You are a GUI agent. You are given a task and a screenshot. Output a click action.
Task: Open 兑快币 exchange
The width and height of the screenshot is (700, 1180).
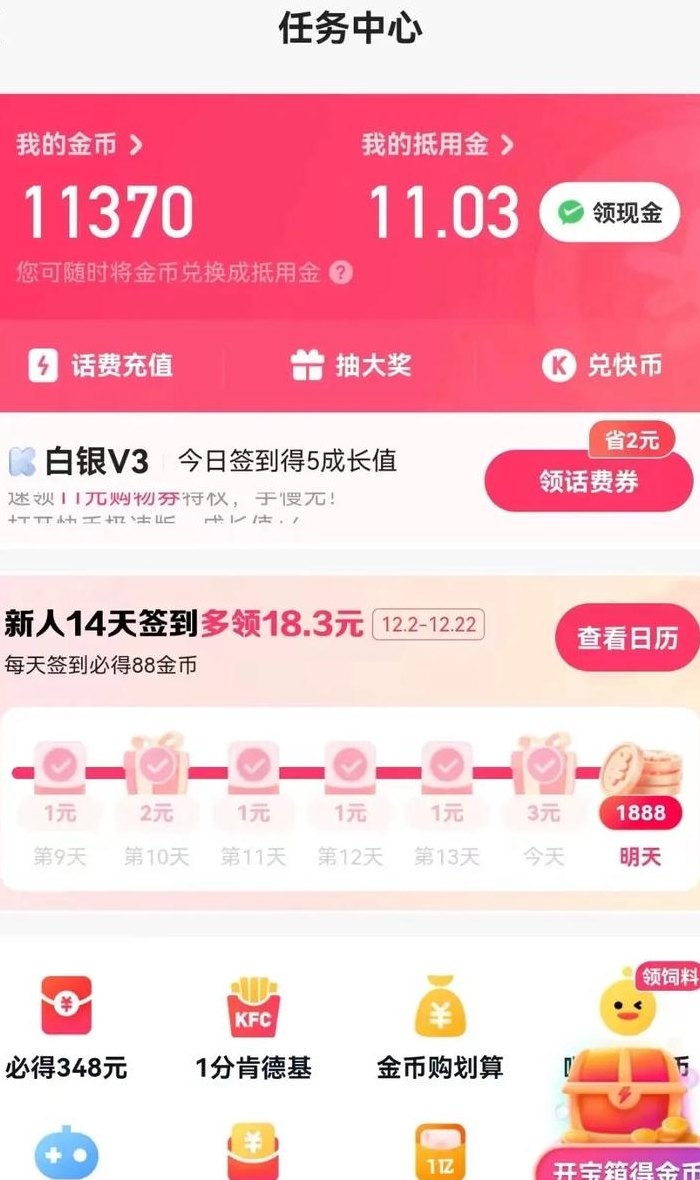pyautogui.click(x=602, y=366)
